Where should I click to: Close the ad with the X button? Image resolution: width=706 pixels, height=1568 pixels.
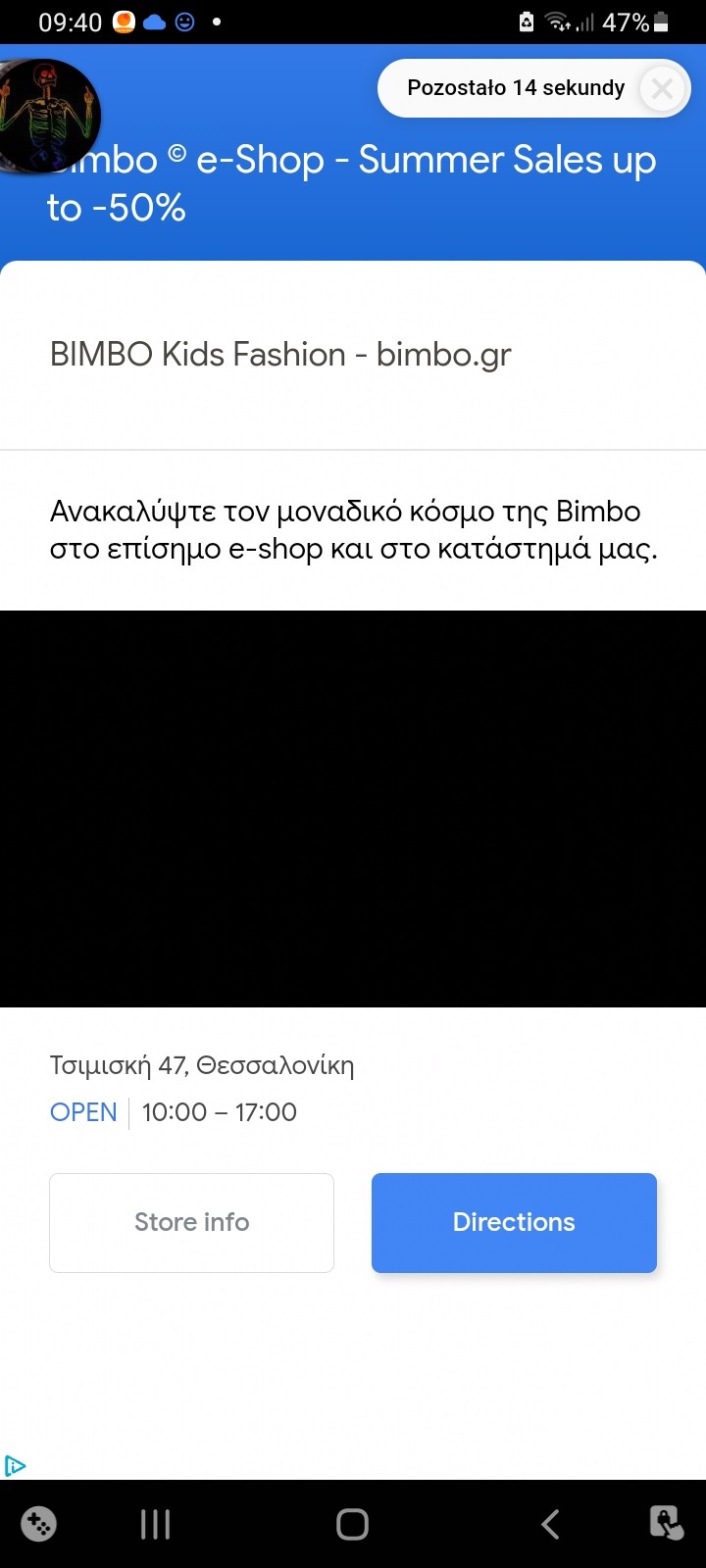(662, 89)
